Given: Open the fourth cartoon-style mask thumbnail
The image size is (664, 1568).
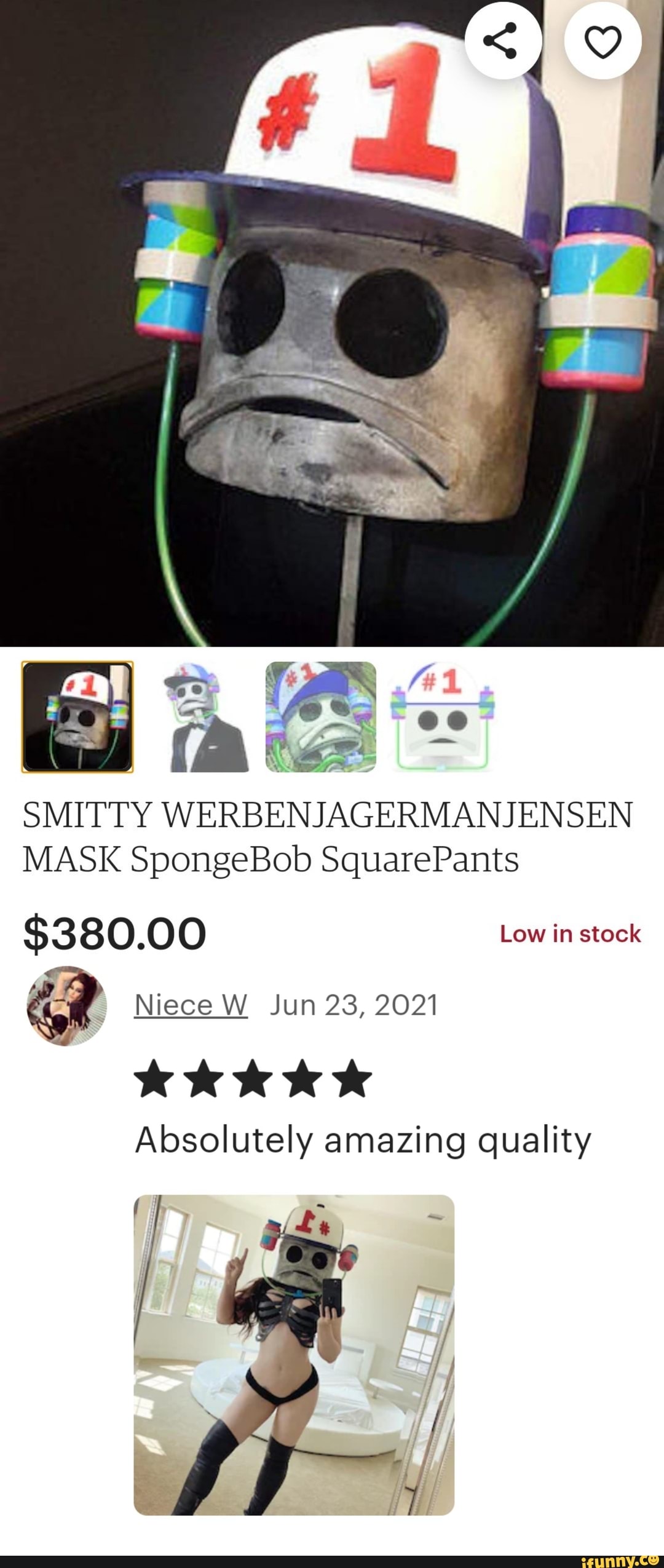Looking at the screenshot, I should pyautogui.click(x=443, y=716).
